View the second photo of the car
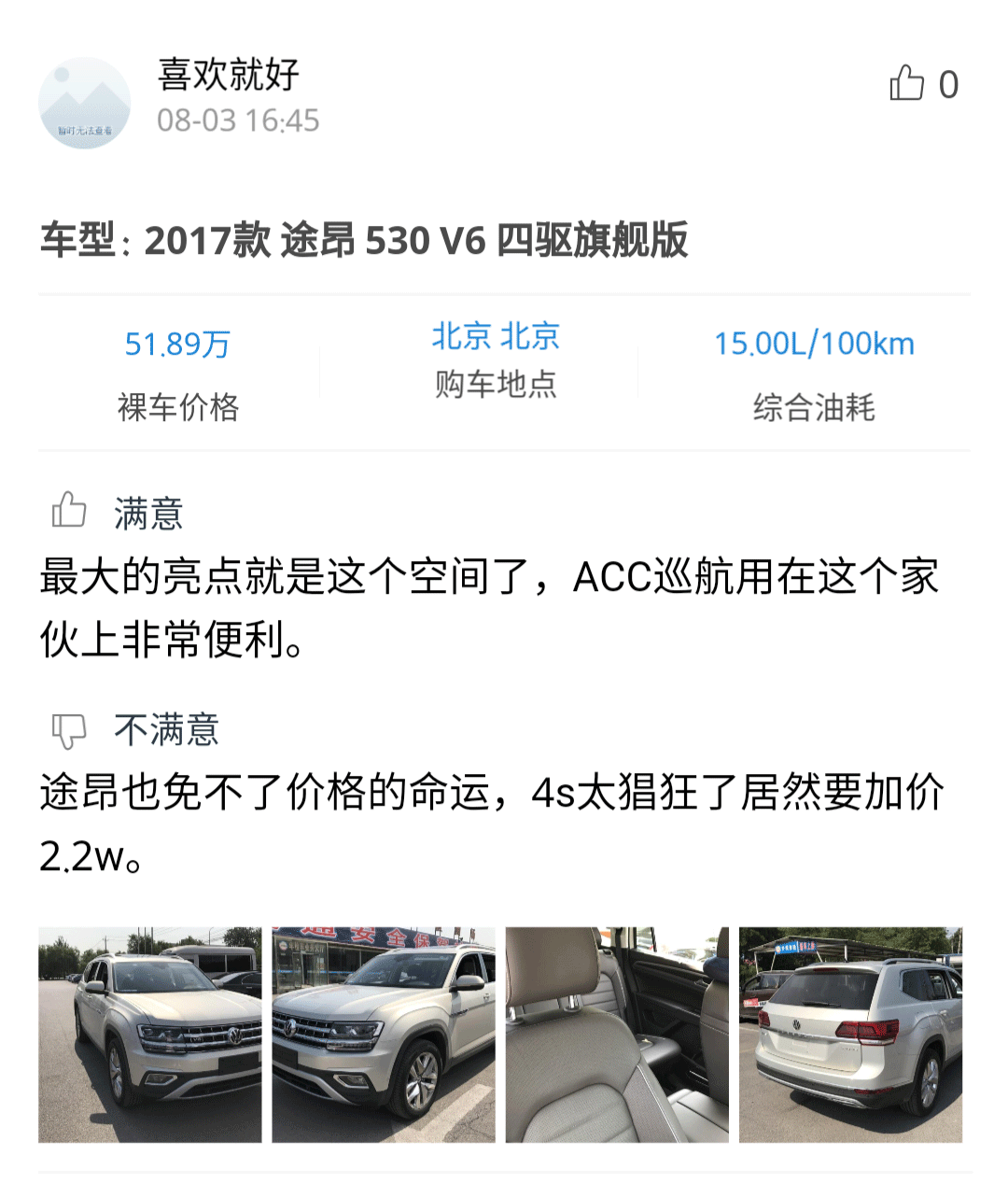The image size is (1008, 1183). [x=383, y=1035]
